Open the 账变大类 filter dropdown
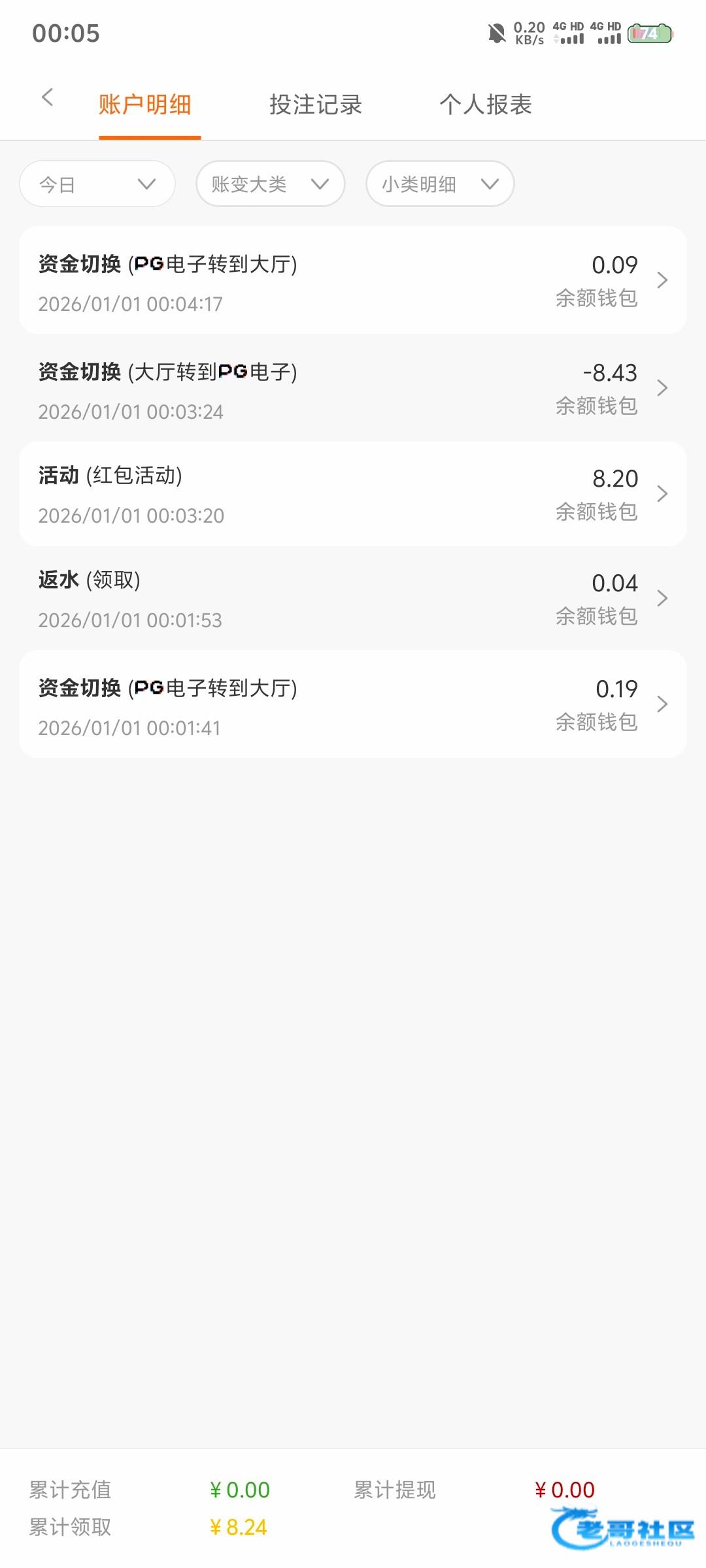 click(270, 184)
